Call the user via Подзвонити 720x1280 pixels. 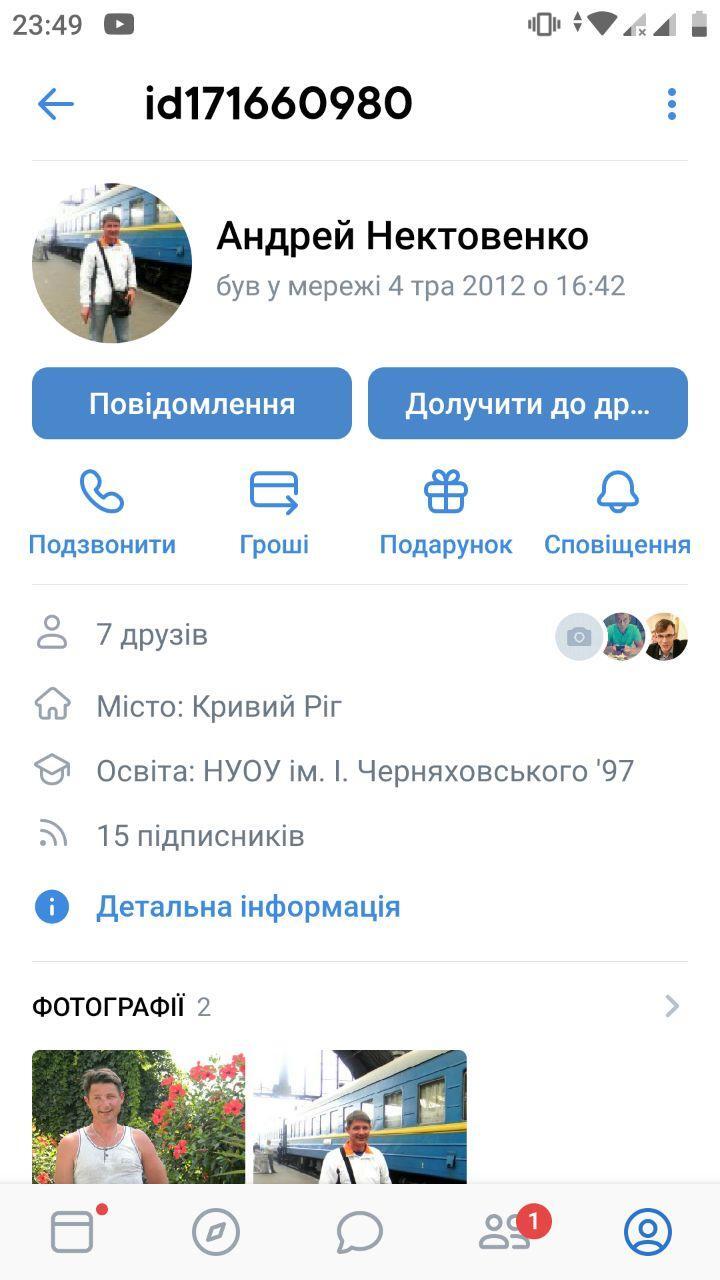(102, 514)
